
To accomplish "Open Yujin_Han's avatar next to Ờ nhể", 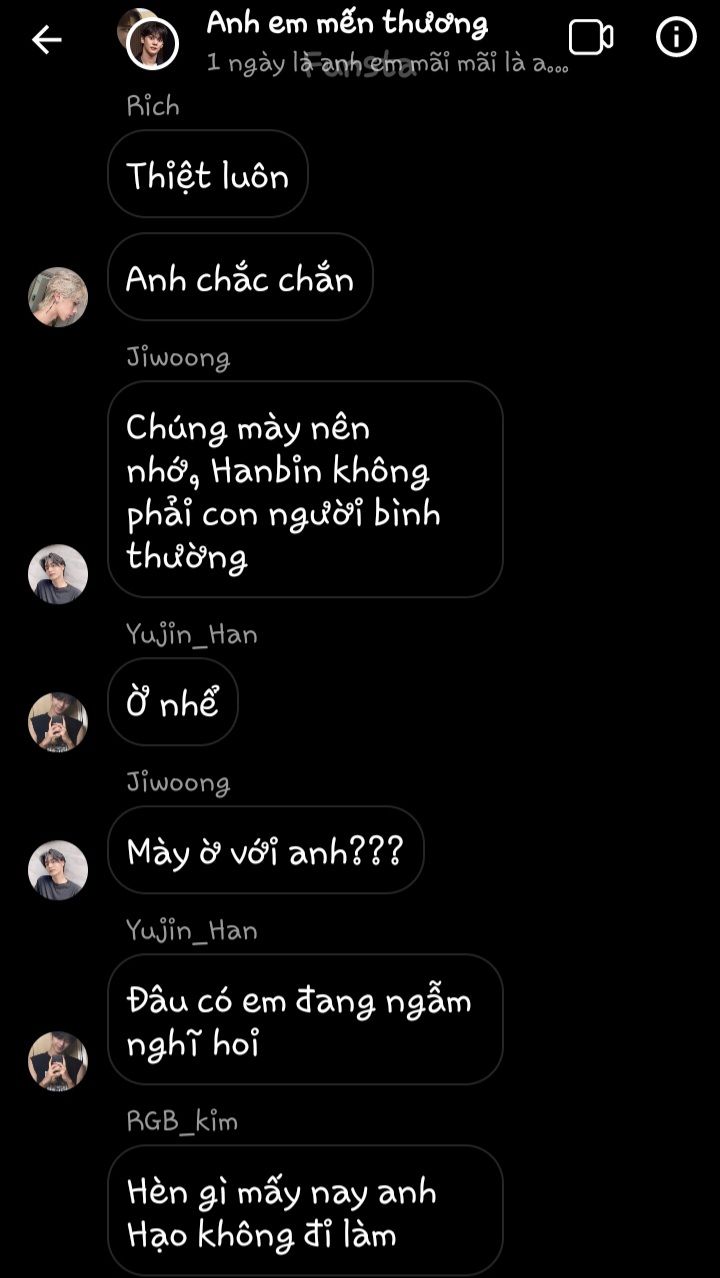I will coord(58,721).
